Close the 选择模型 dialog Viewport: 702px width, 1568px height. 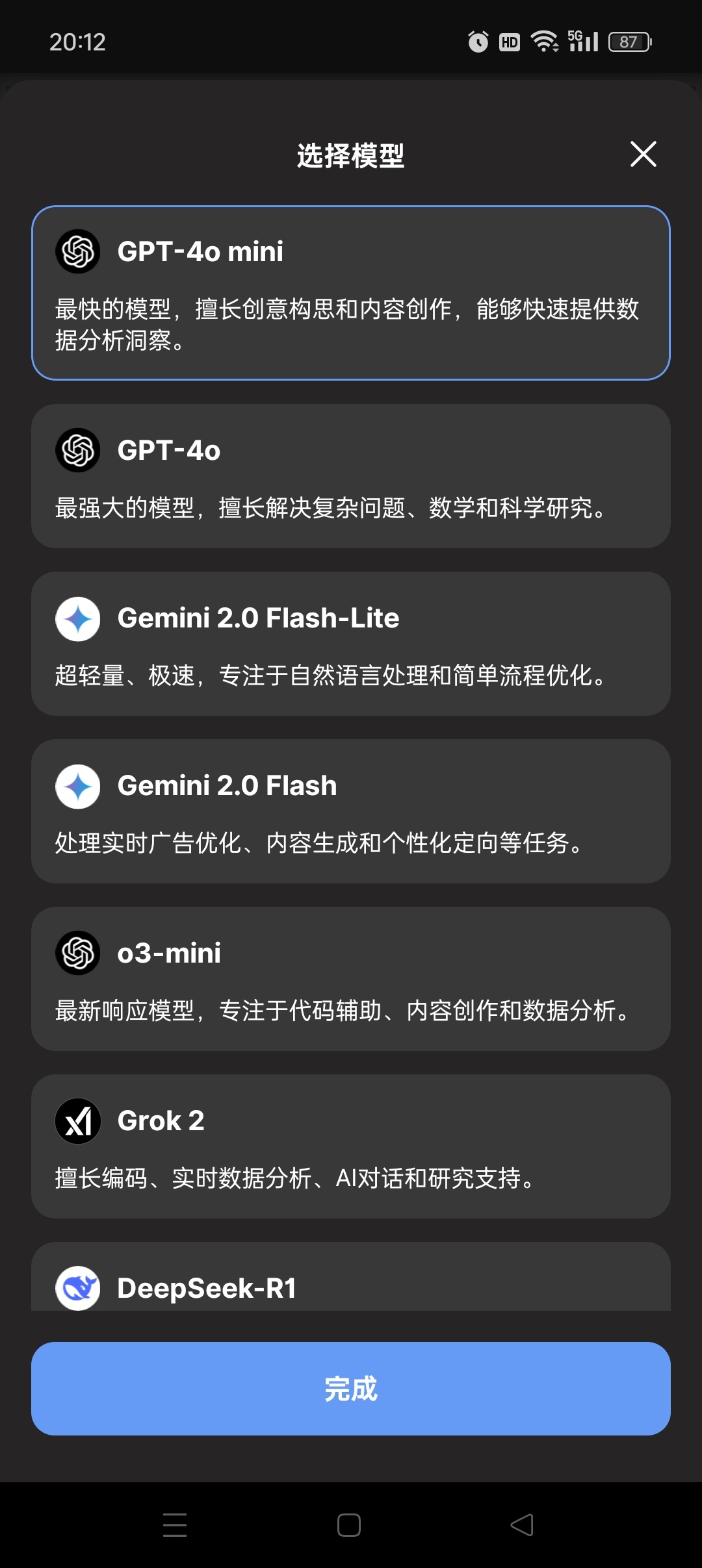pos(643,154)
